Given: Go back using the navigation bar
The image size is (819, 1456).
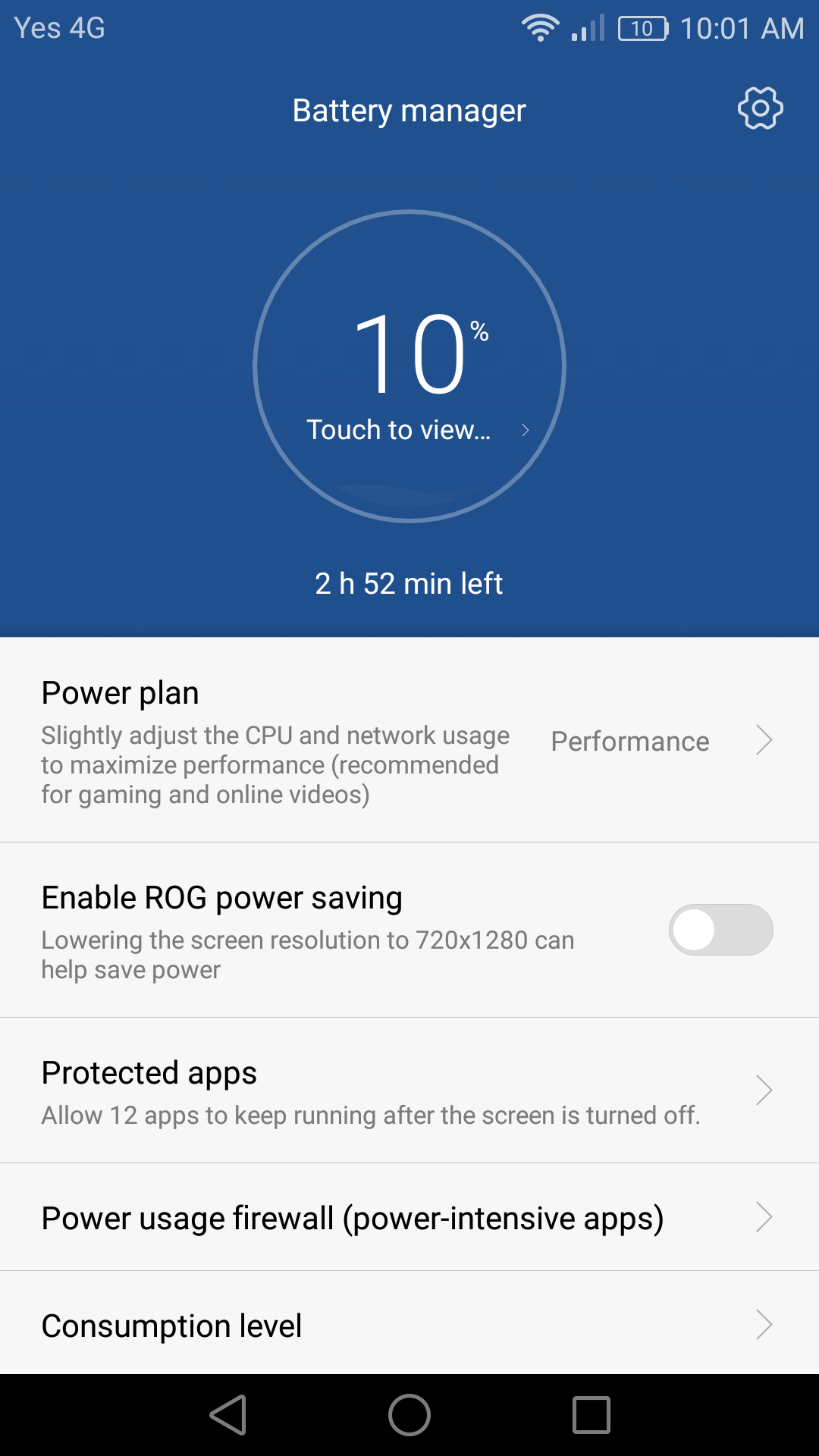Looking at the screenshot, I should click(228, 1415).
